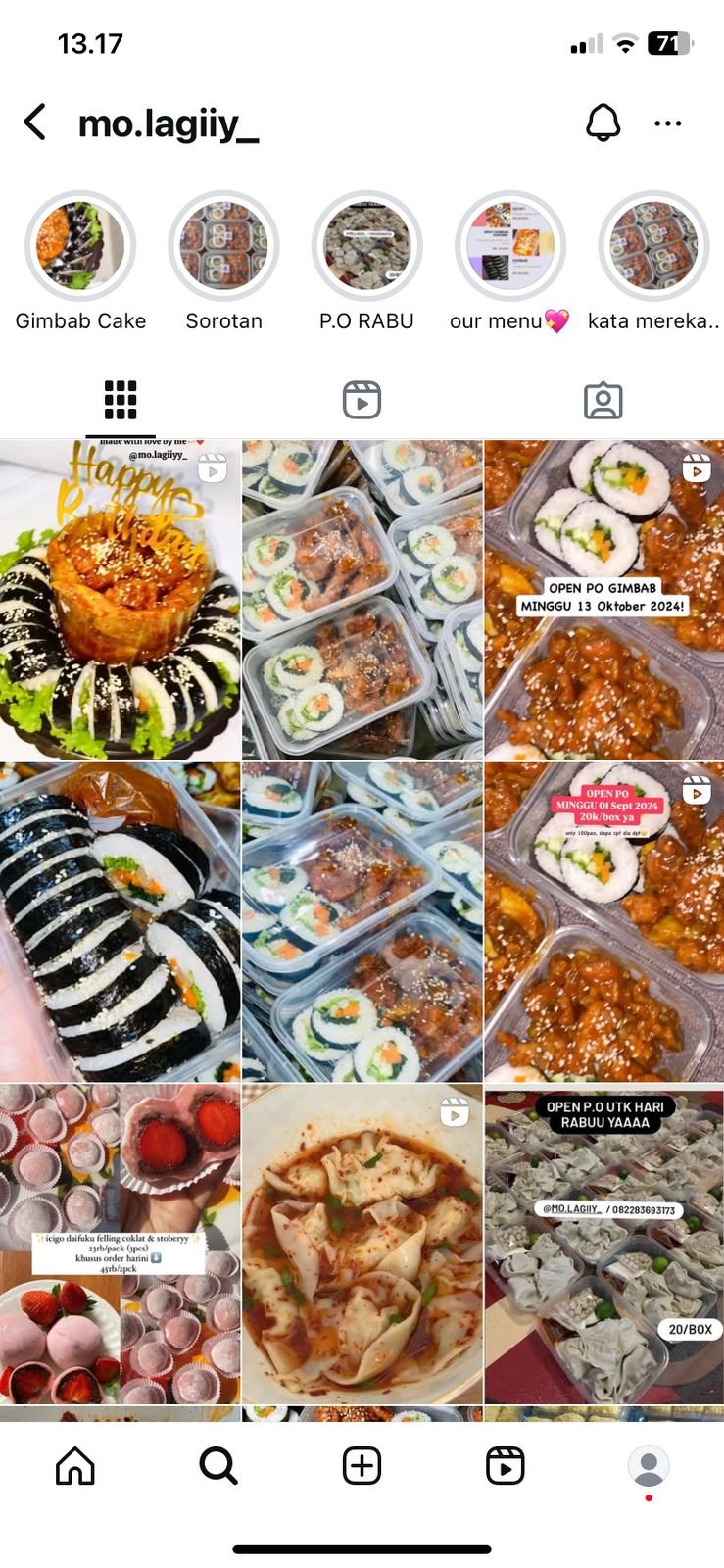Switch to the posts grid tab
724x1568 pixels.
[121, 400]
